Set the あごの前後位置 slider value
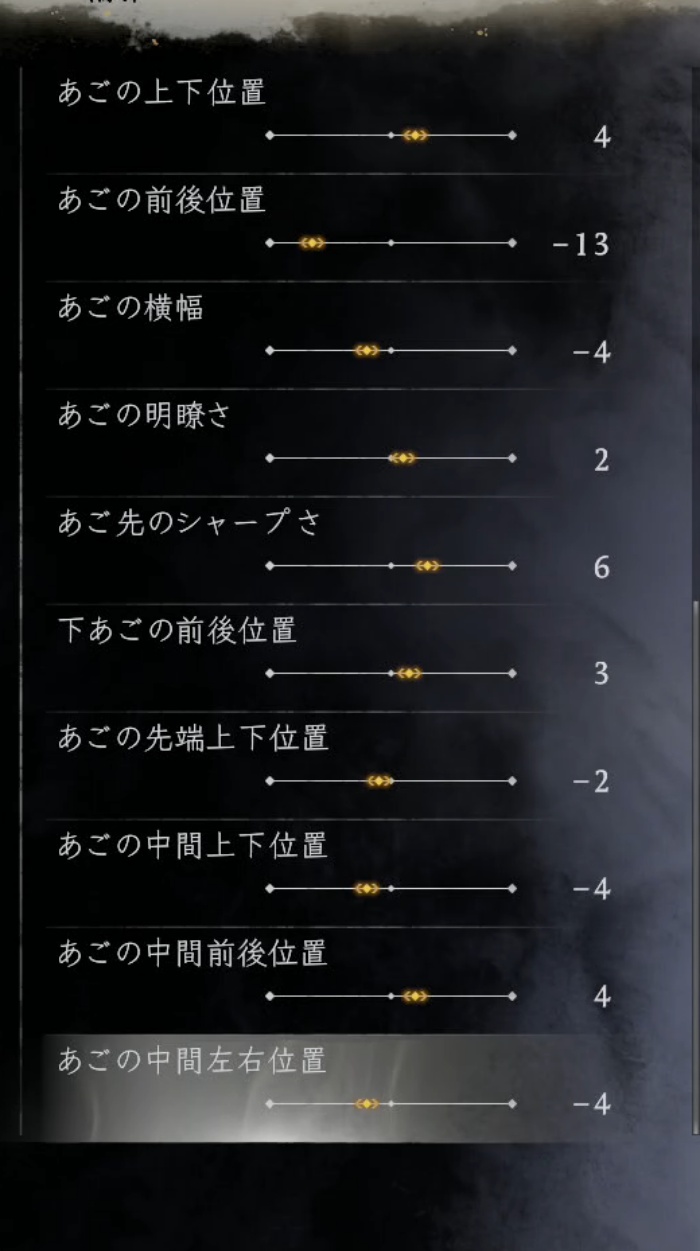Image resolution: width=700 pixels, height=1251 pixels. [x=312, y=243]
